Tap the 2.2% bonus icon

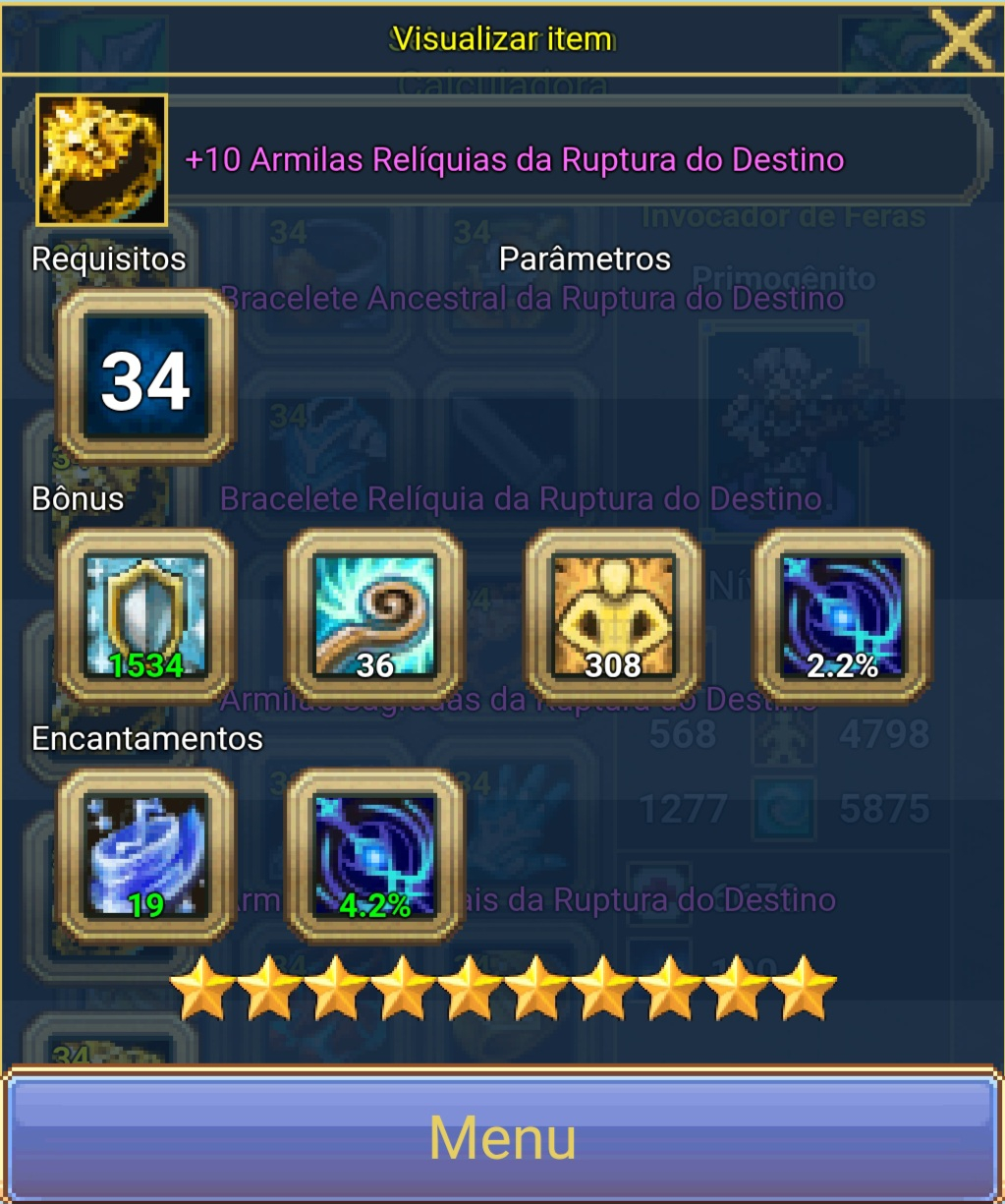842,616
